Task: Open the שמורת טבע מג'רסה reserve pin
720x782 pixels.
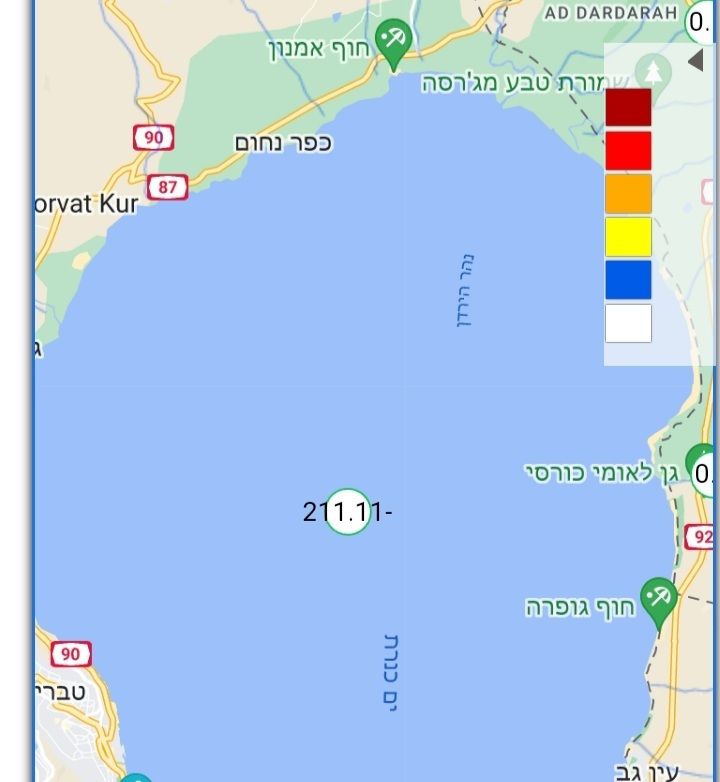Action: [655, 74]
